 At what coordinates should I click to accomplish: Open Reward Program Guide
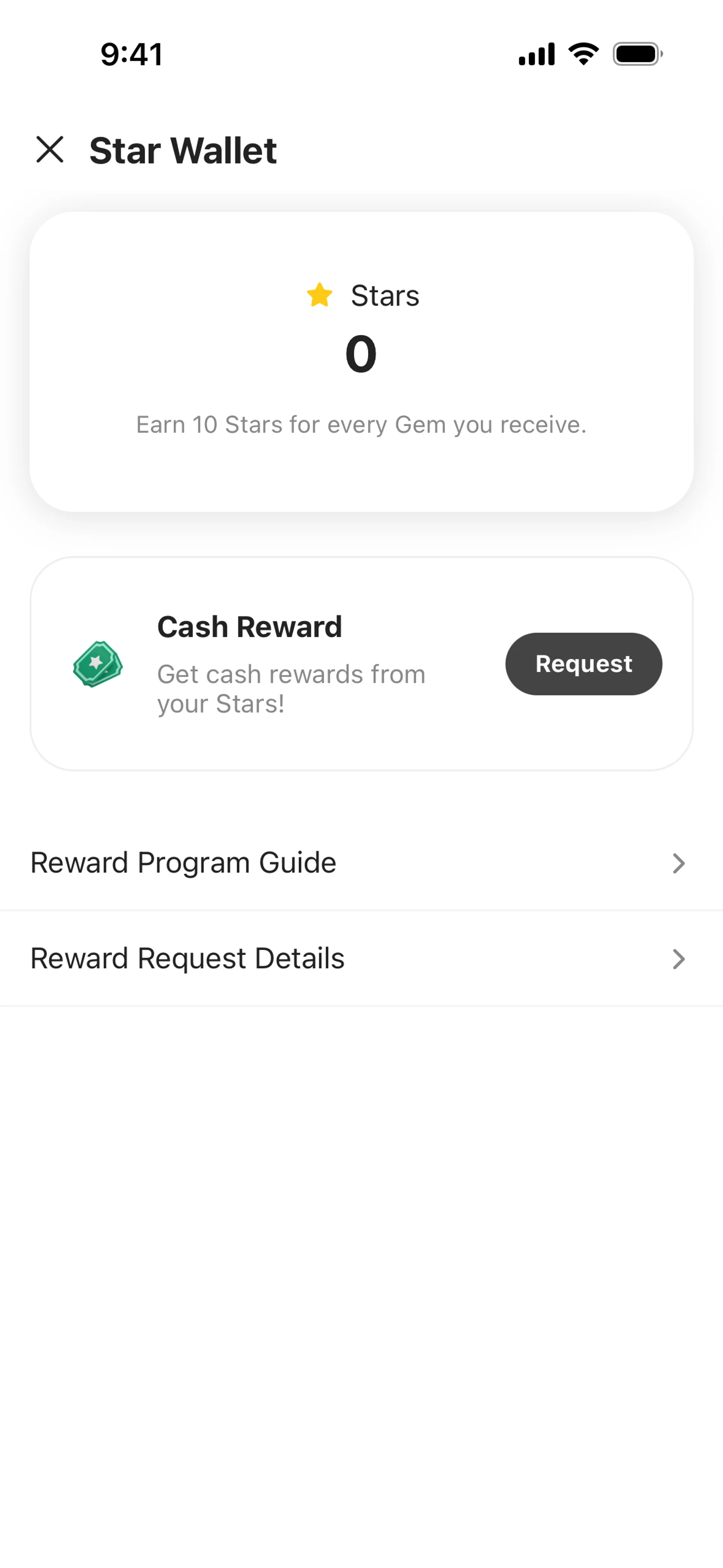pos(361,862)
